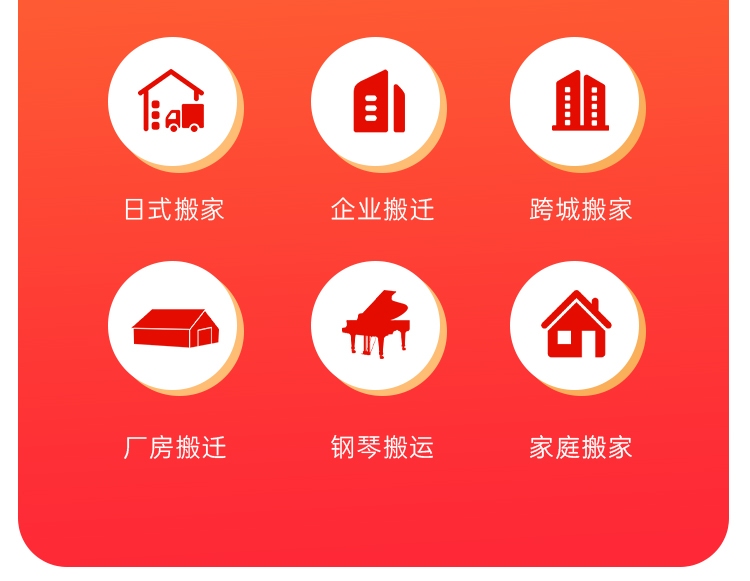Select 企业搬迁 category
750x581 pixels.
(376, 102)
